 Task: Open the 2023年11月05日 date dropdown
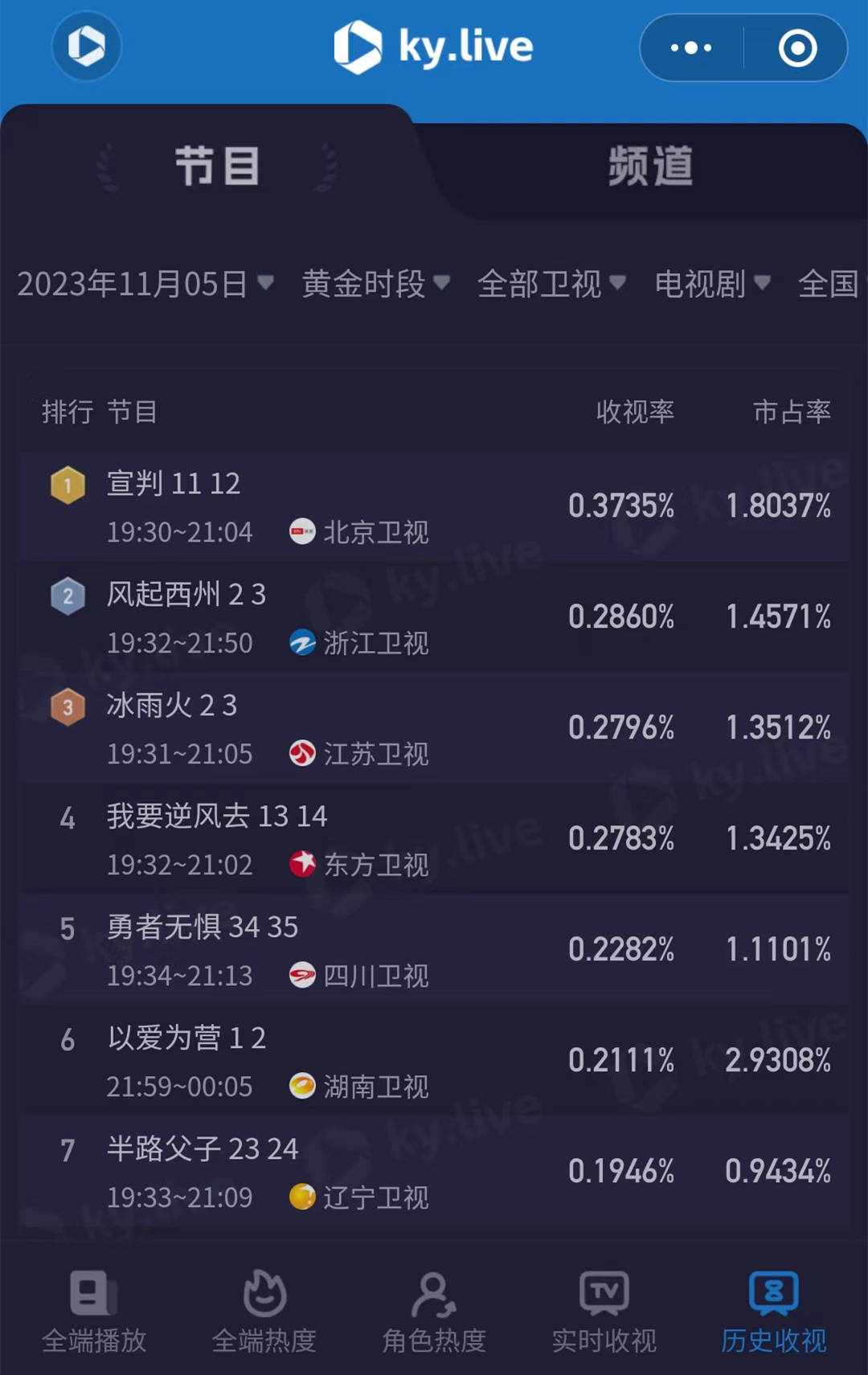click(x=145, y=284)
